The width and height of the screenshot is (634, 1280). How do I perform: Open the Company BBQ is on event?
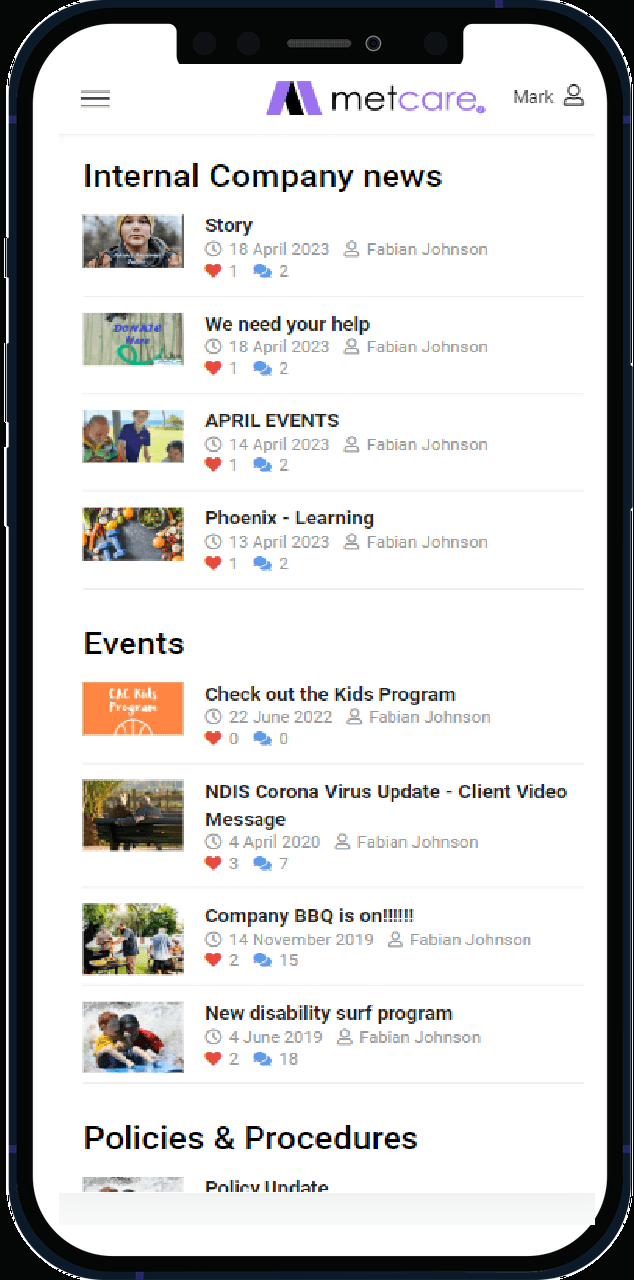pyautogui.click(x=309, y=916)
